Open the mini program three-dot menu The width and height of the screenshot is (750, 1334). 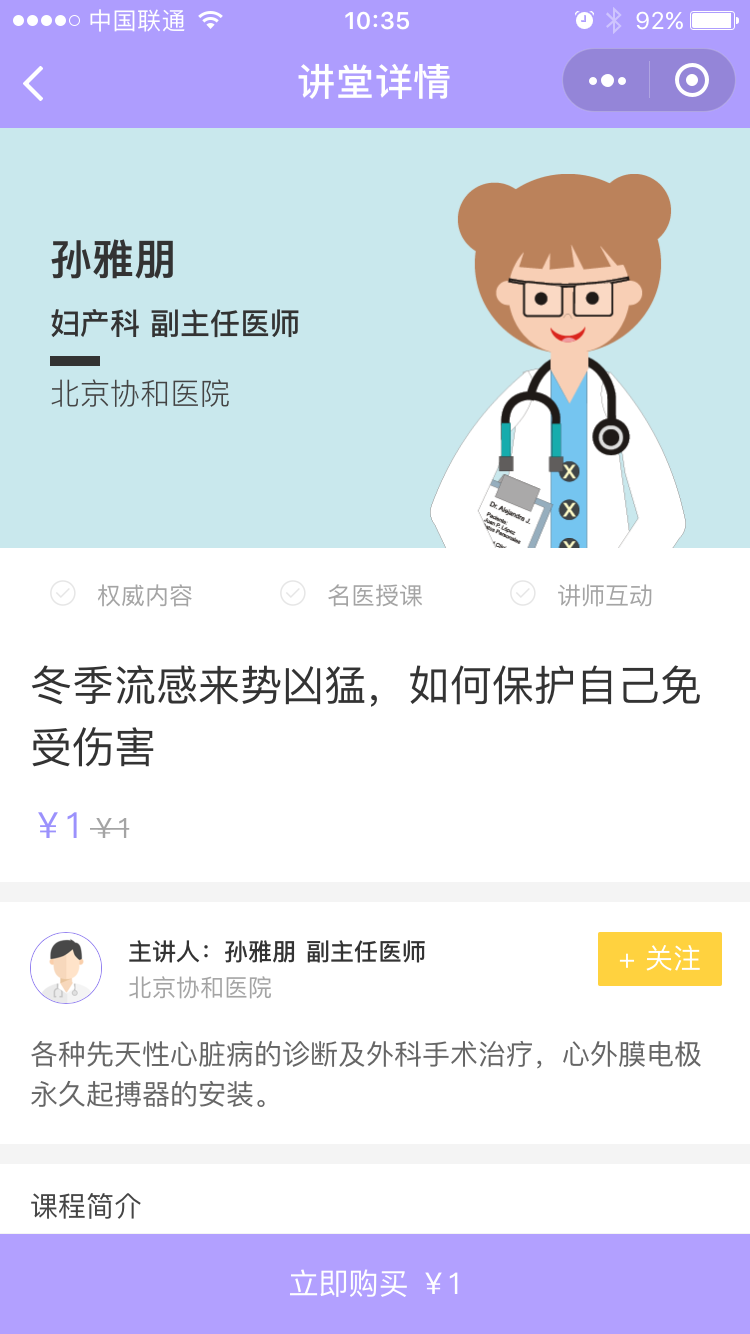click(x=607, y=81)
